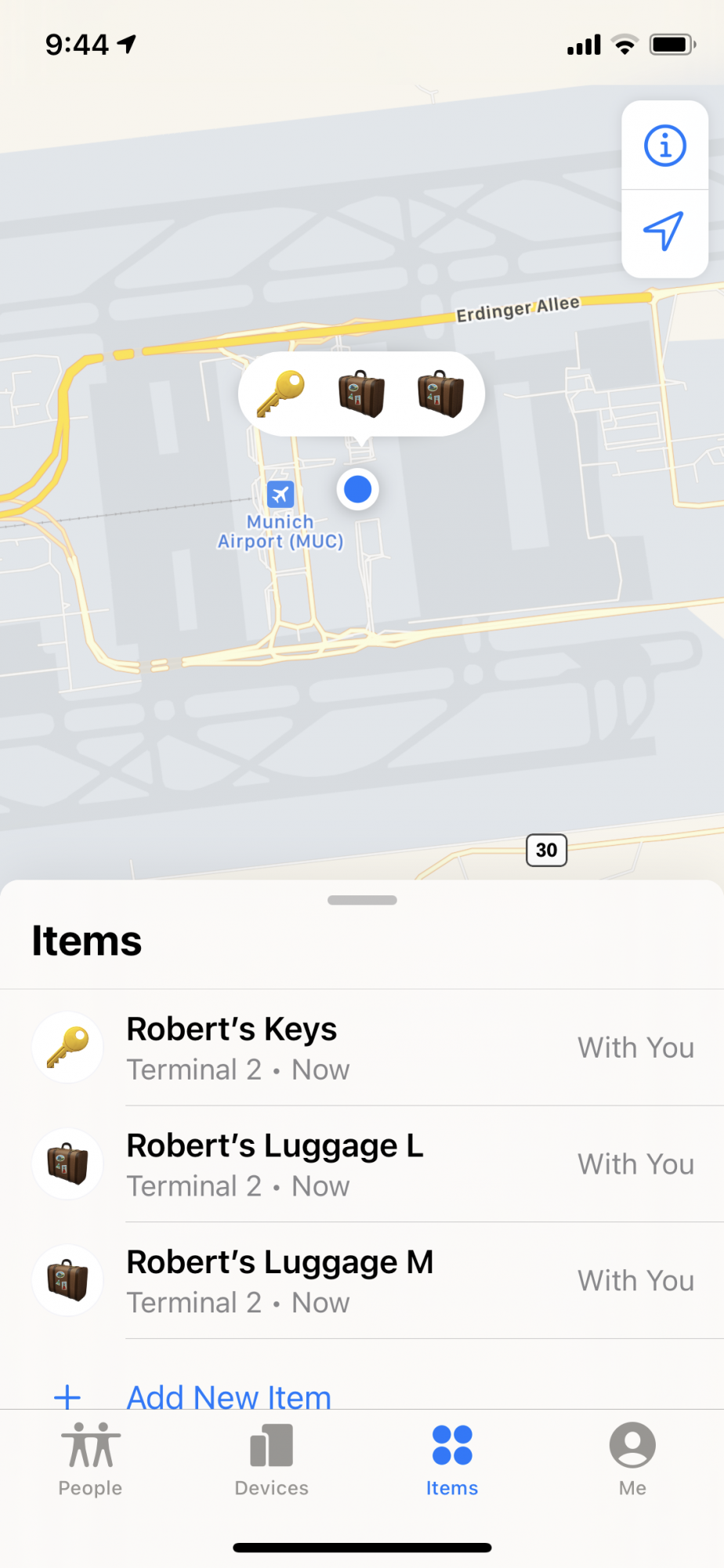Center map on current location arrow
The width and height of the screenshot is (724, 1568).
[x=664, y=231]
